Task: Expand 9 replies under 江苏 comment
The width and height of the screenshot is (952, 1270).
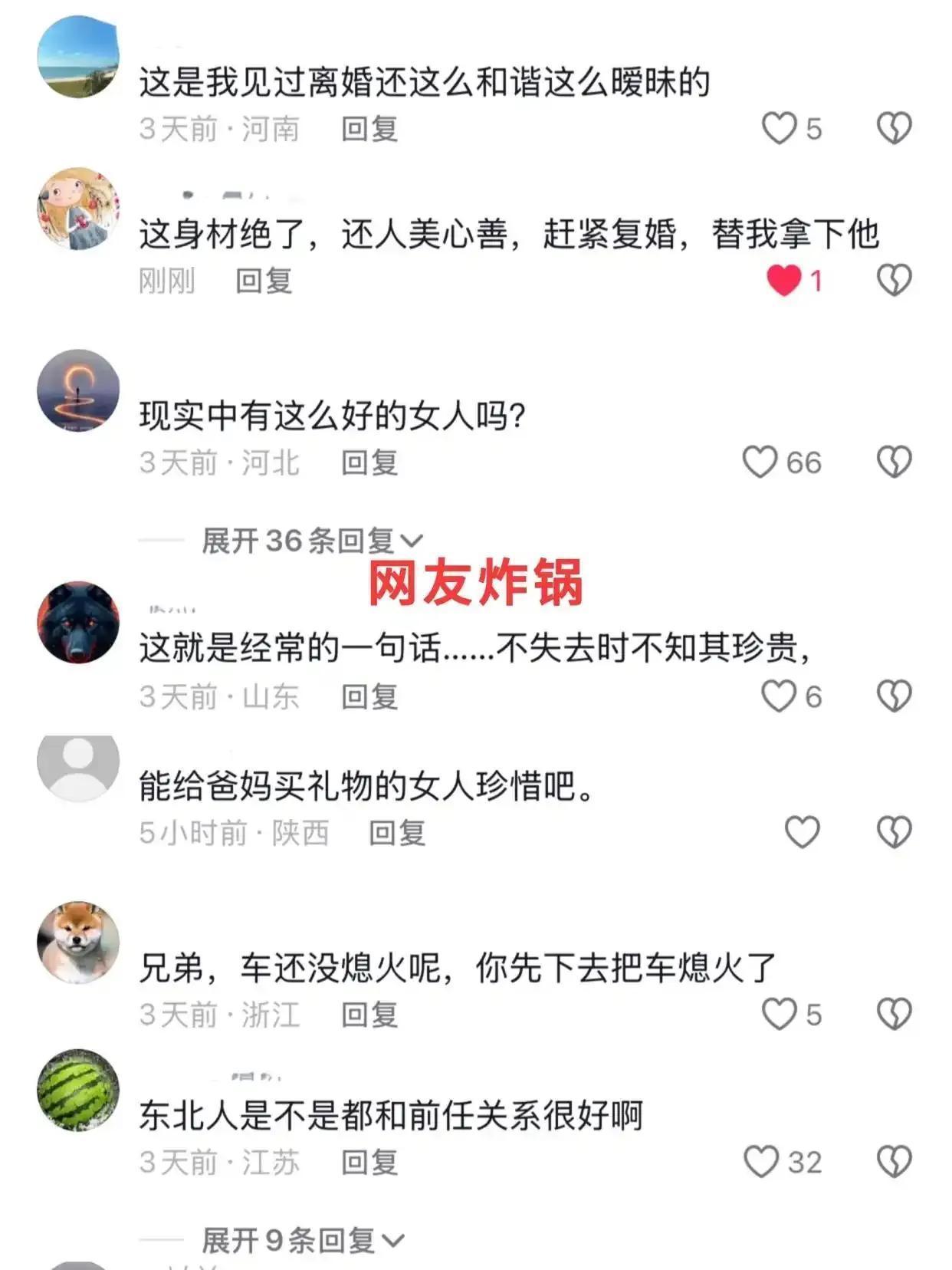Action: point(301,1240)
